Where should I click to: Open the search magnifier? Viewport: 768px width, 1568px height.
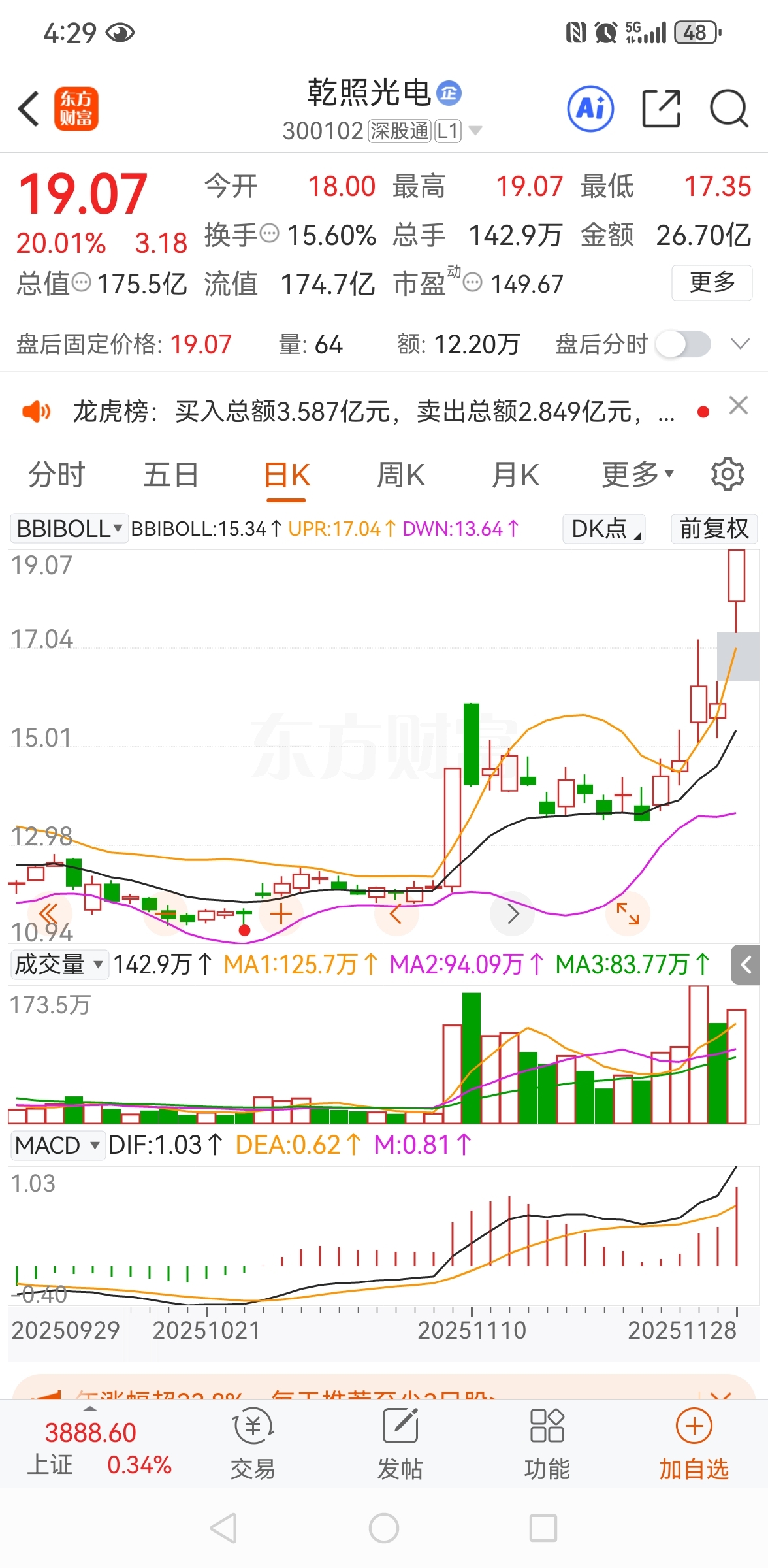729,108
